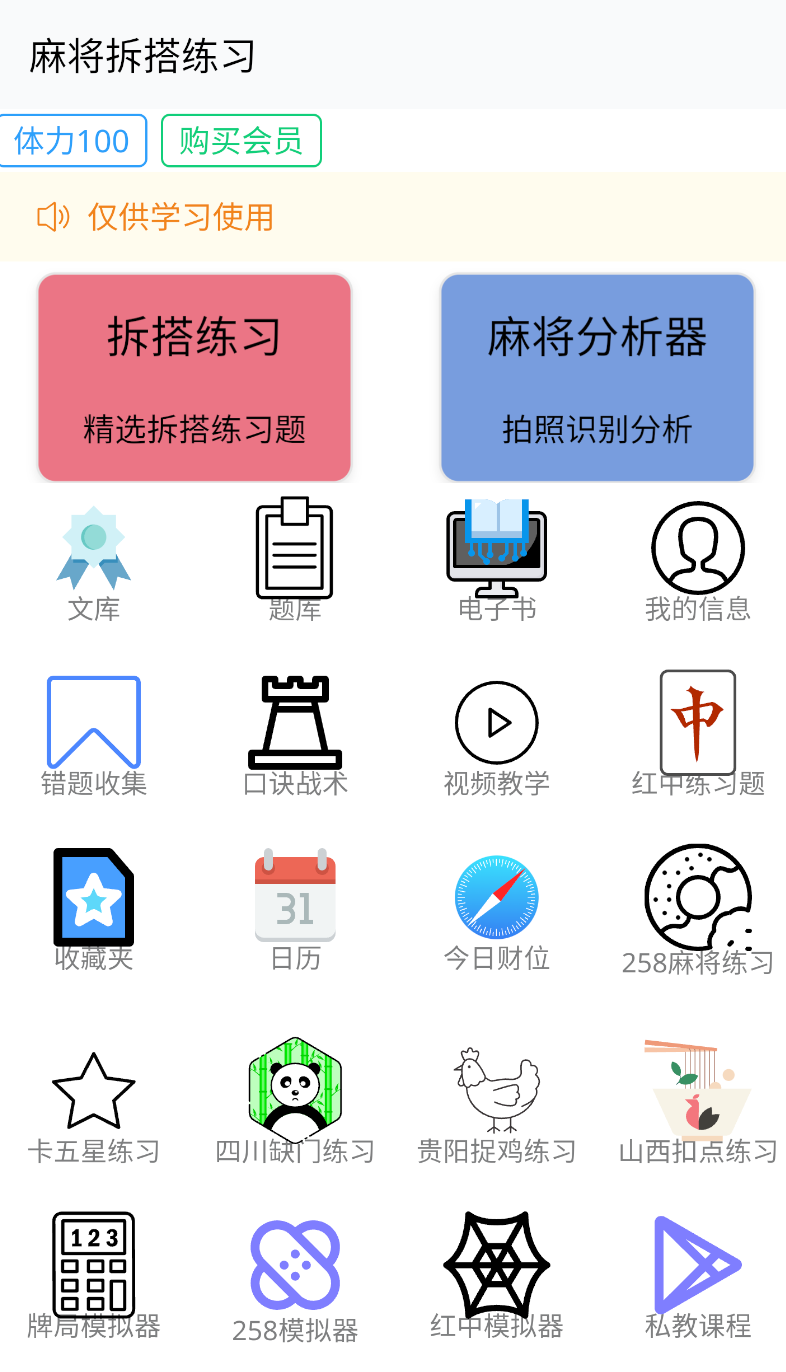Open 题库 question bank

(295, 562)
